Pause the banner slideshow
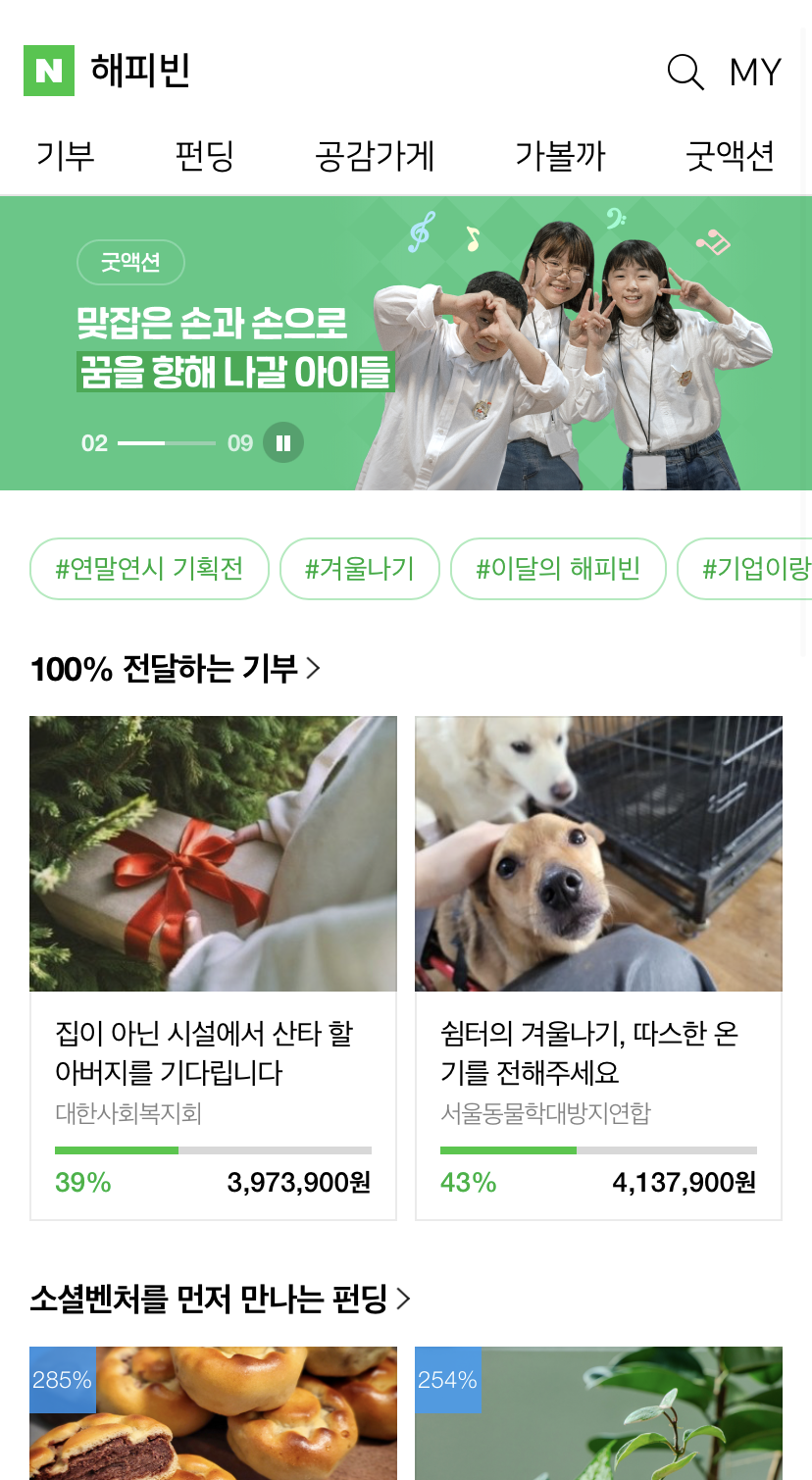 click(283, 443)
